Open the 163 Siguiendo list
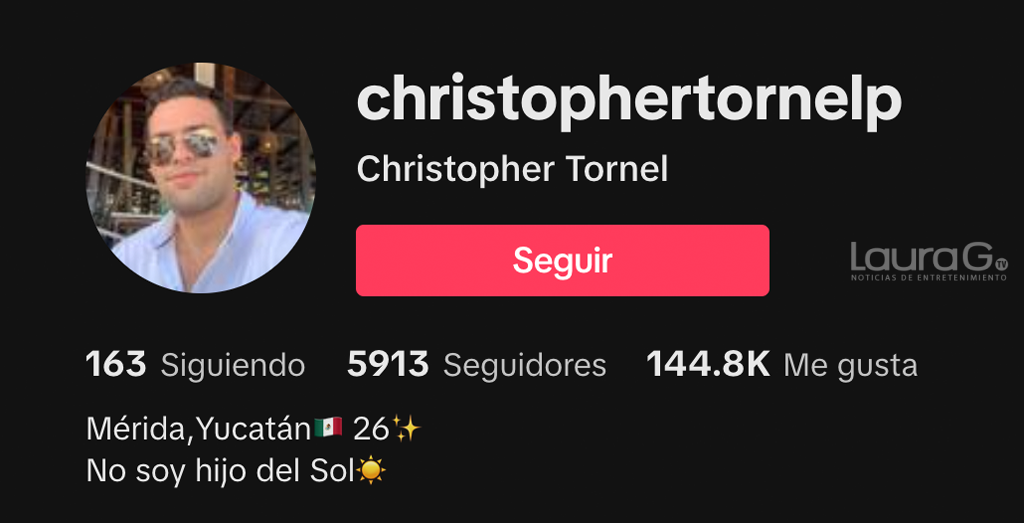1024x523 pixels. click(195, 365)
